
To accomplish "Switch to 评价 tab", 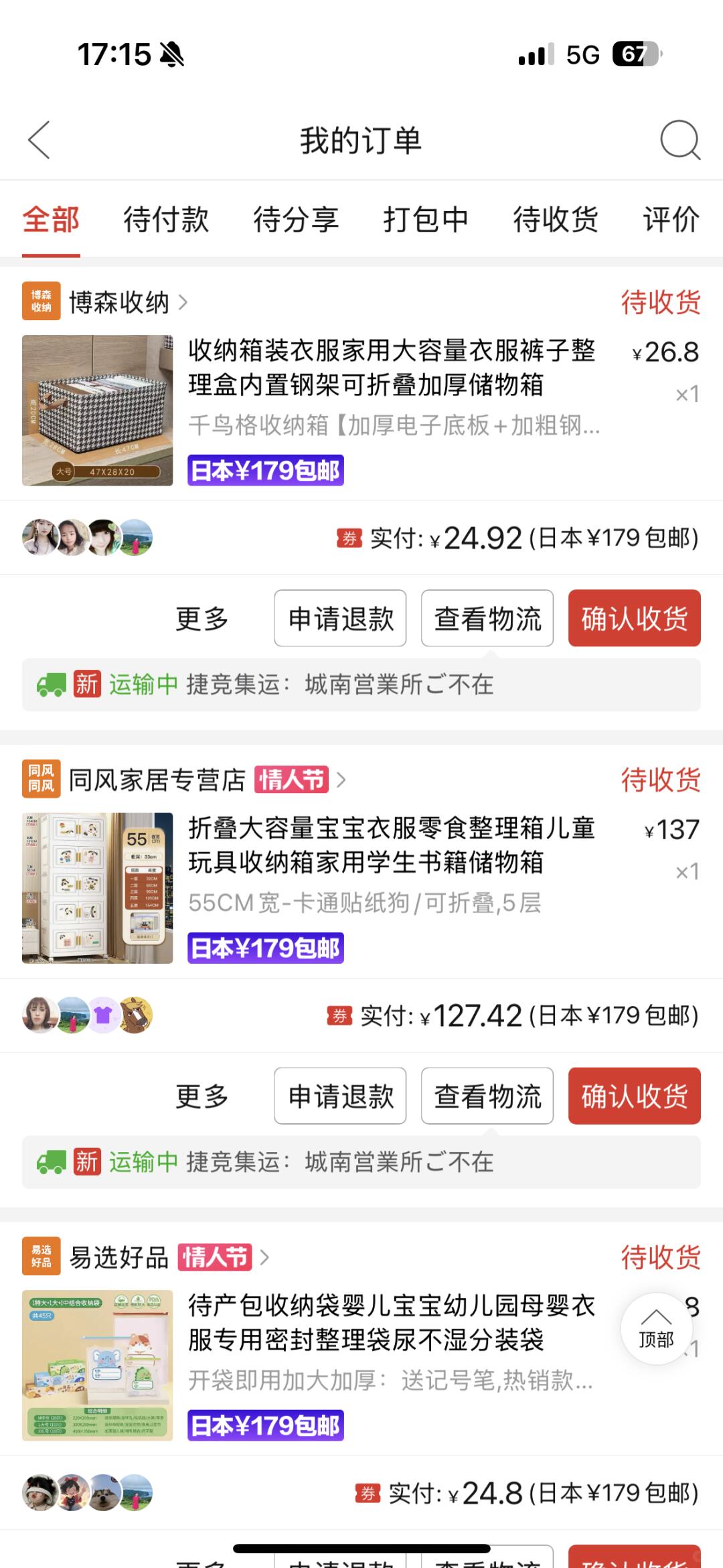I will point(671,220).
